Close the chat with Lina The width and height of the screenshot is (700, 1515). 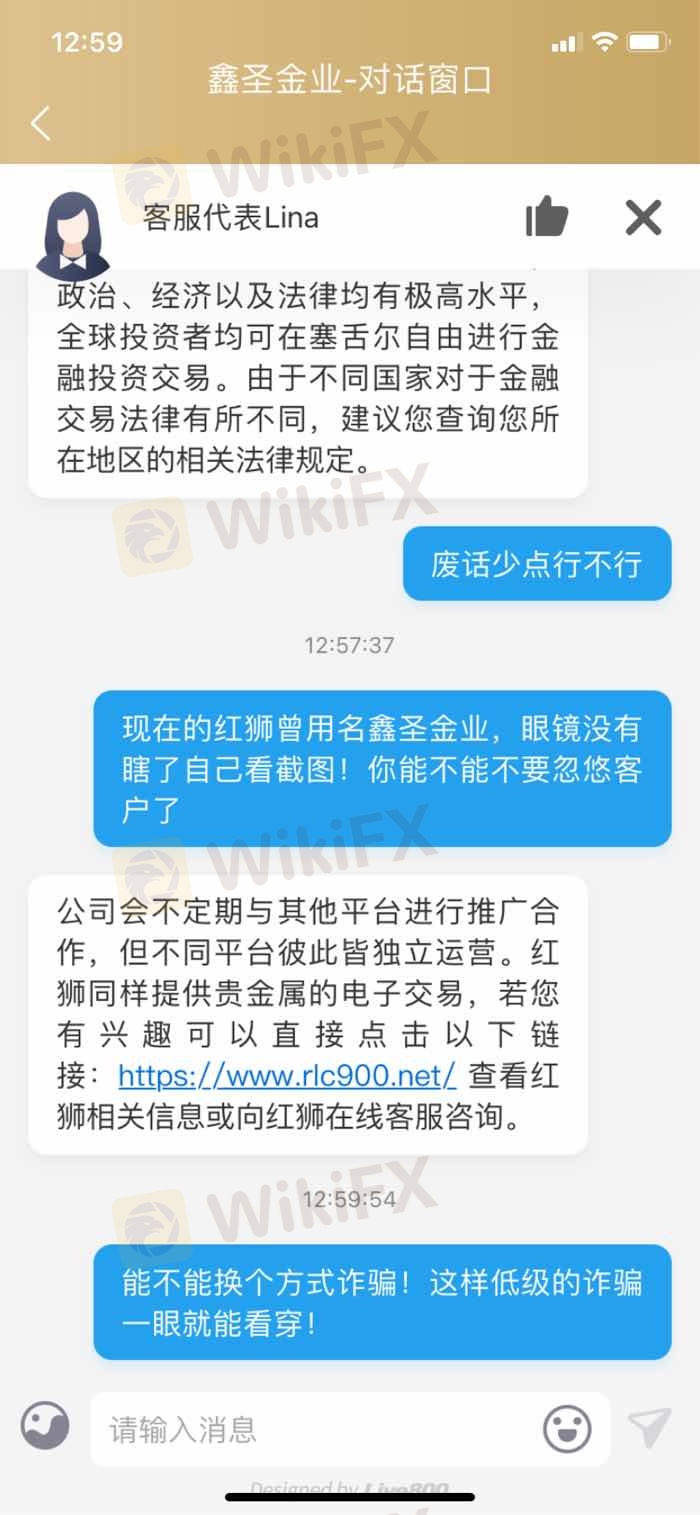[643, 217]
